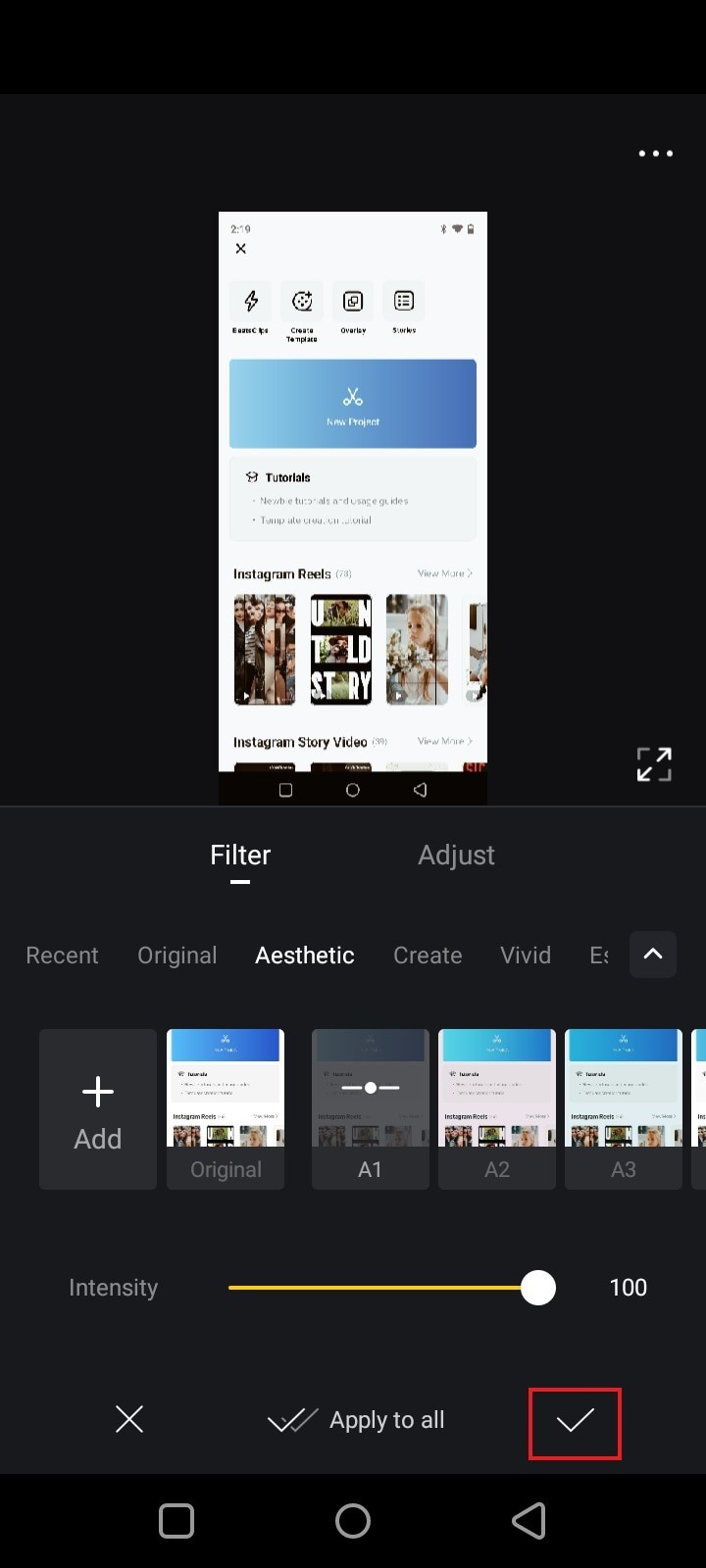The width and height of the screenshot is (706, 1568).
Task: Cancel filter changes with the X
Action: pos(129,1419)
